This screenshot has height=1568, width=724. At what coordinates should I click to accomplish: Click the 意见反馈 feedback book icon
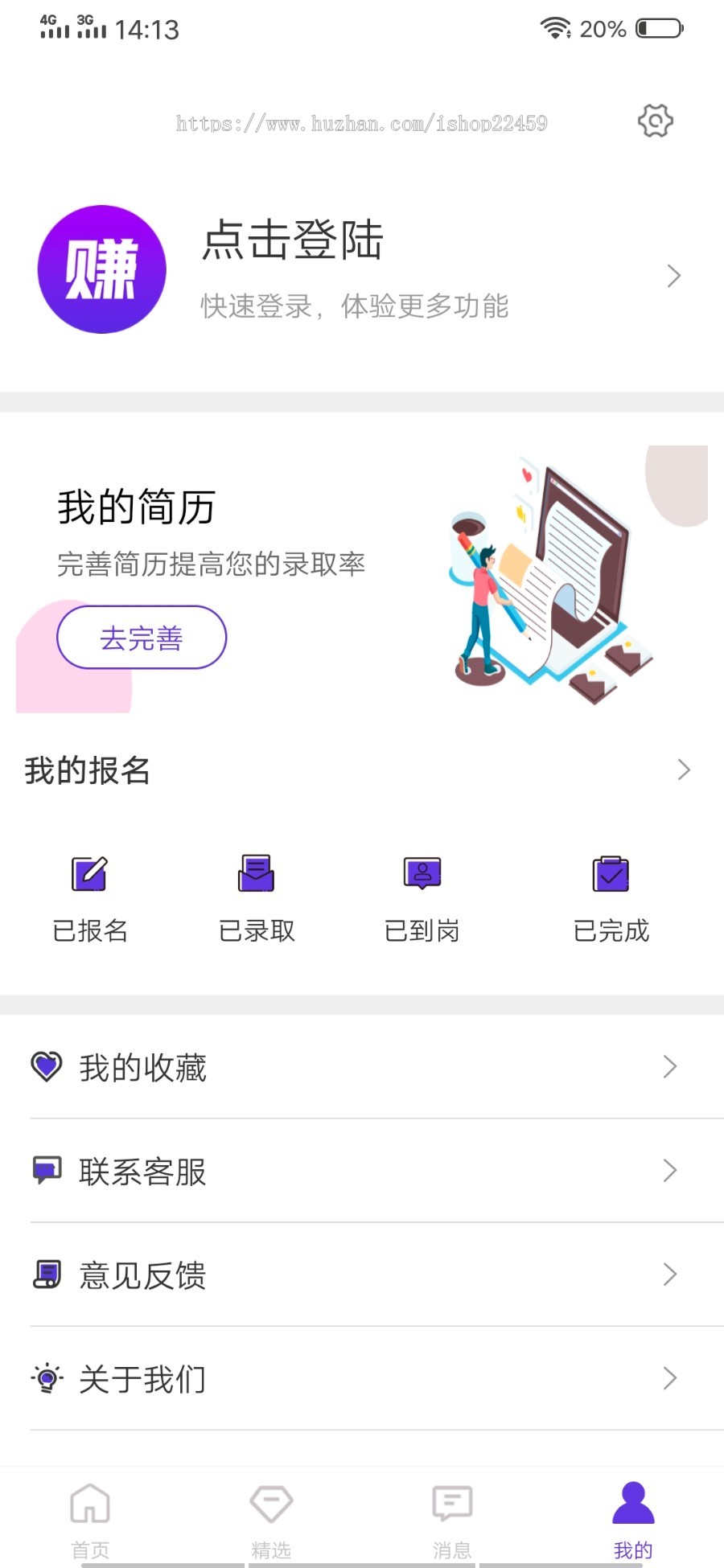(x=47, y=1275)
